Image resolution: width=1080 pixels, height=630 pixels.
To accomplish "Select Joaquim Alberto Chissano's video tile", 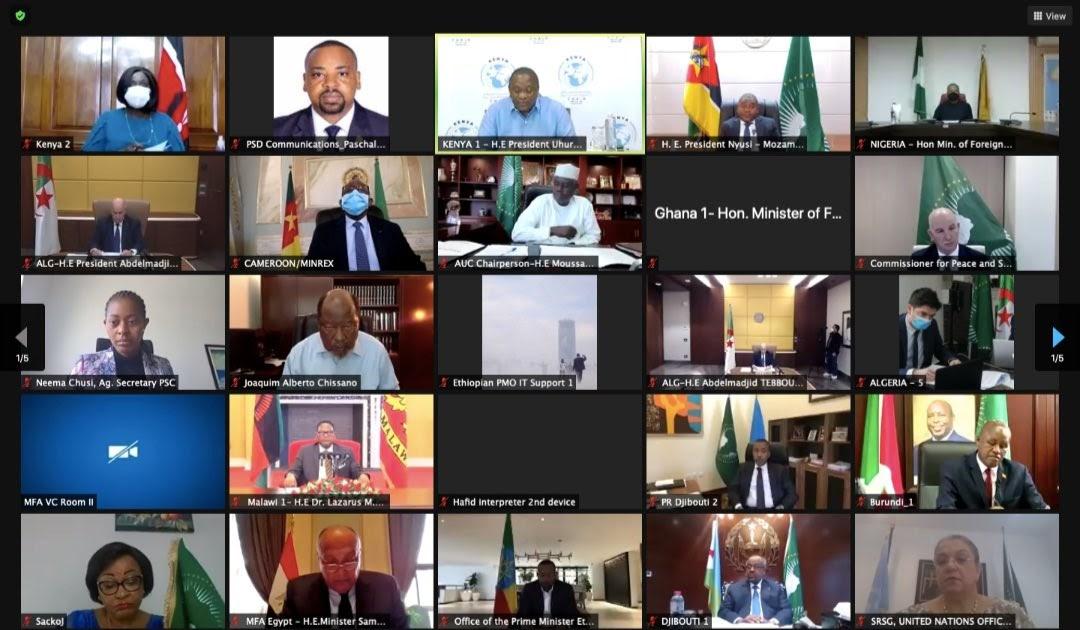I will pyautogui.click(x=331, y=332).
